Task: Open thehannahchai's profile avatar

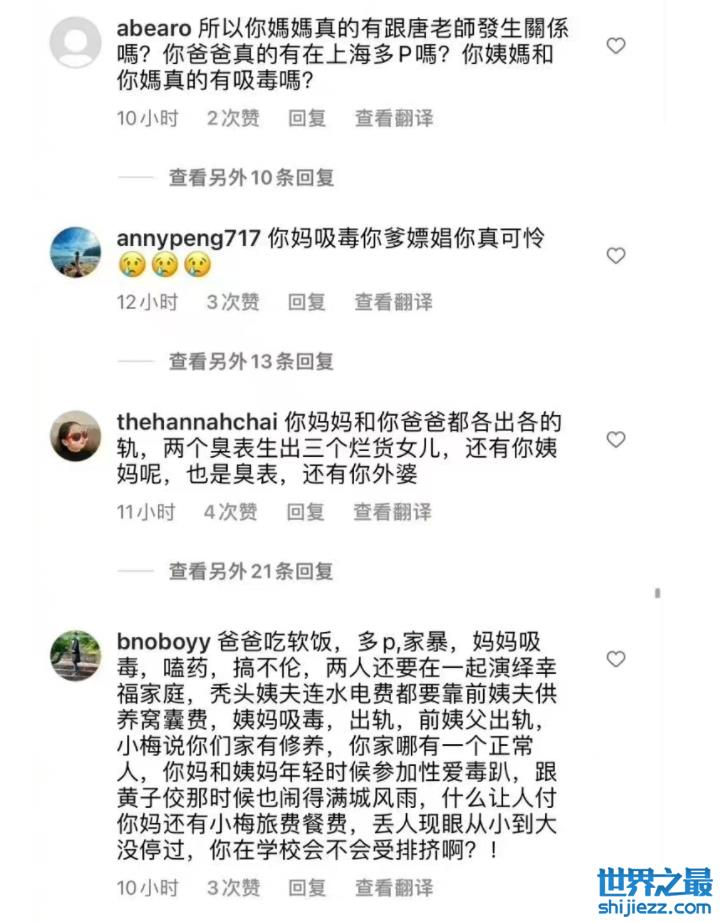Action: (76, 436)
